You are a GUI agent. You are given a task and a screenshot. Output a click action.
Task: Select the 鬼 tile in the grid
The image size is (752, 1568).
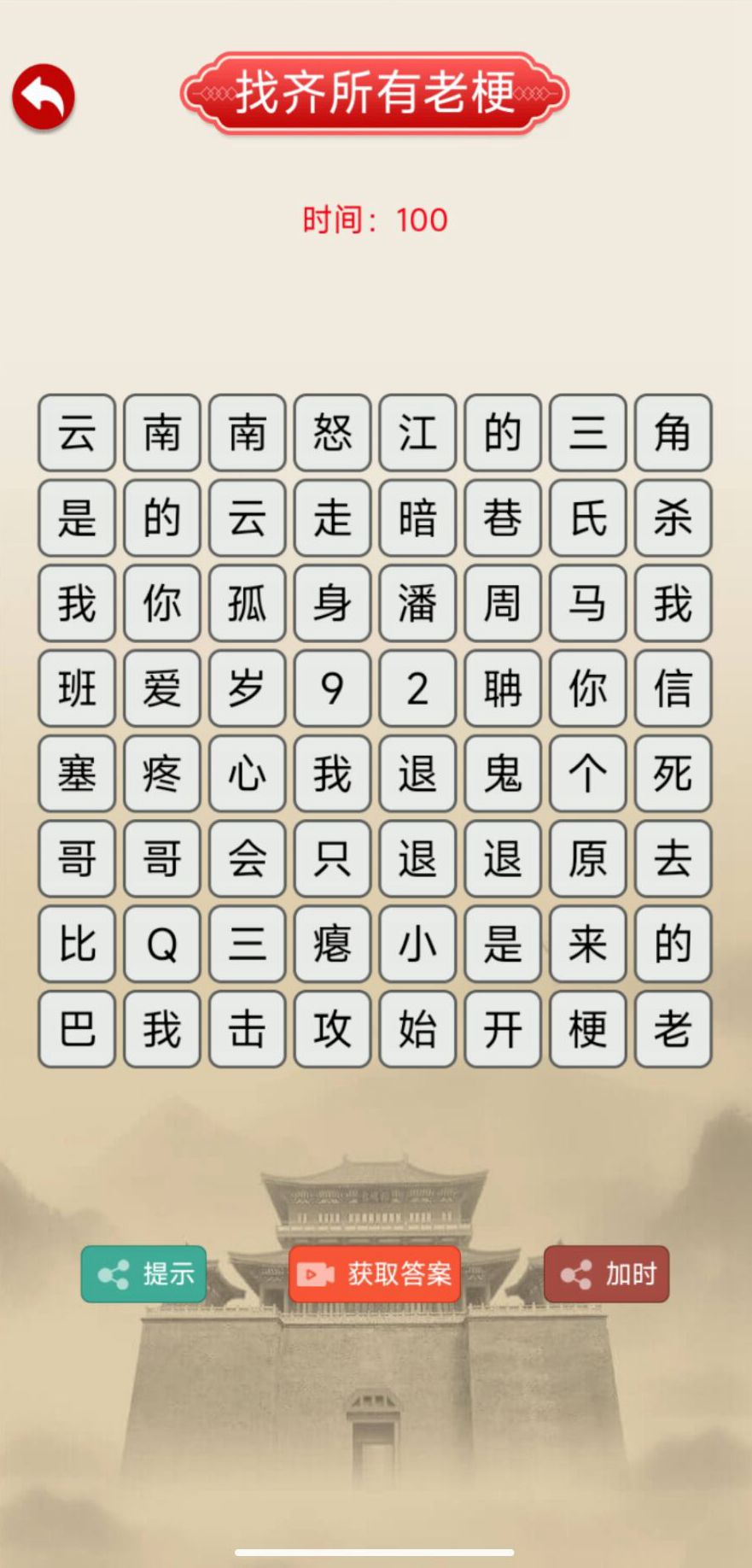click(502, 774)
